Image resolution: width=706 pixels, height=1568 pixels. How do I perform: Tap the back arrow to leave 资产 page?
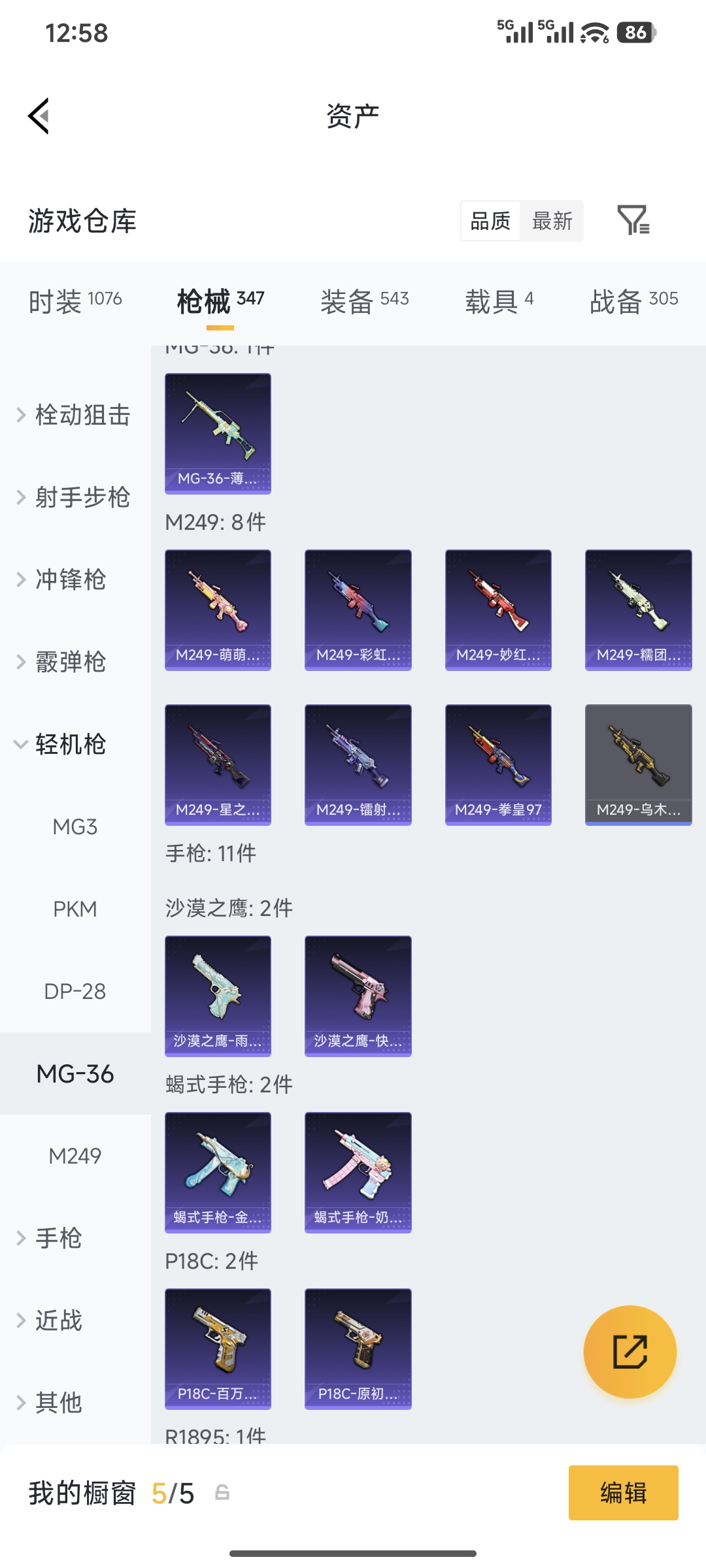pyautogui.click(x=39, y=115)
